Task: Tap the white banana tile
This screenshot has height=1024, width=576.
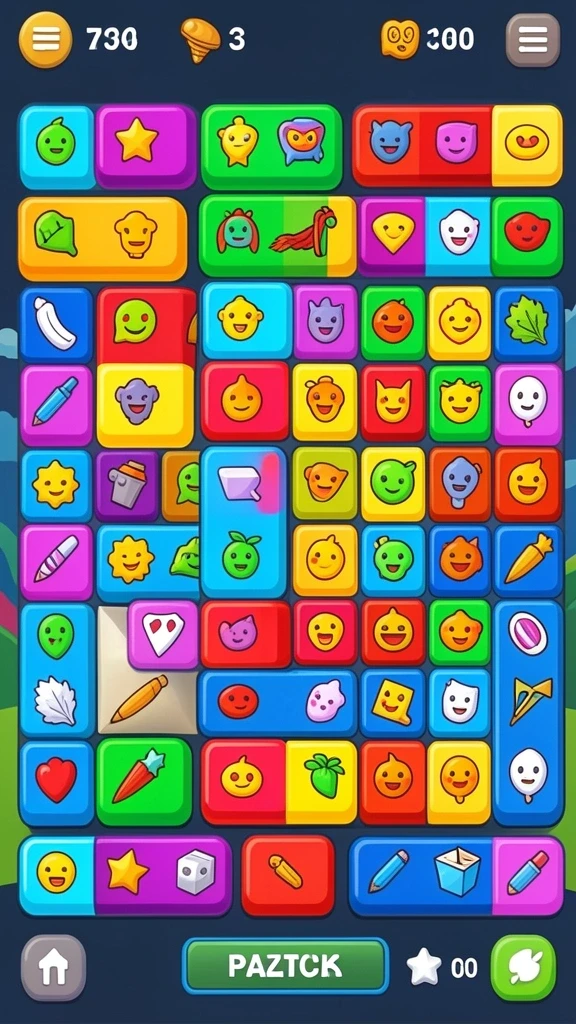Action: (x=56, y=323)
